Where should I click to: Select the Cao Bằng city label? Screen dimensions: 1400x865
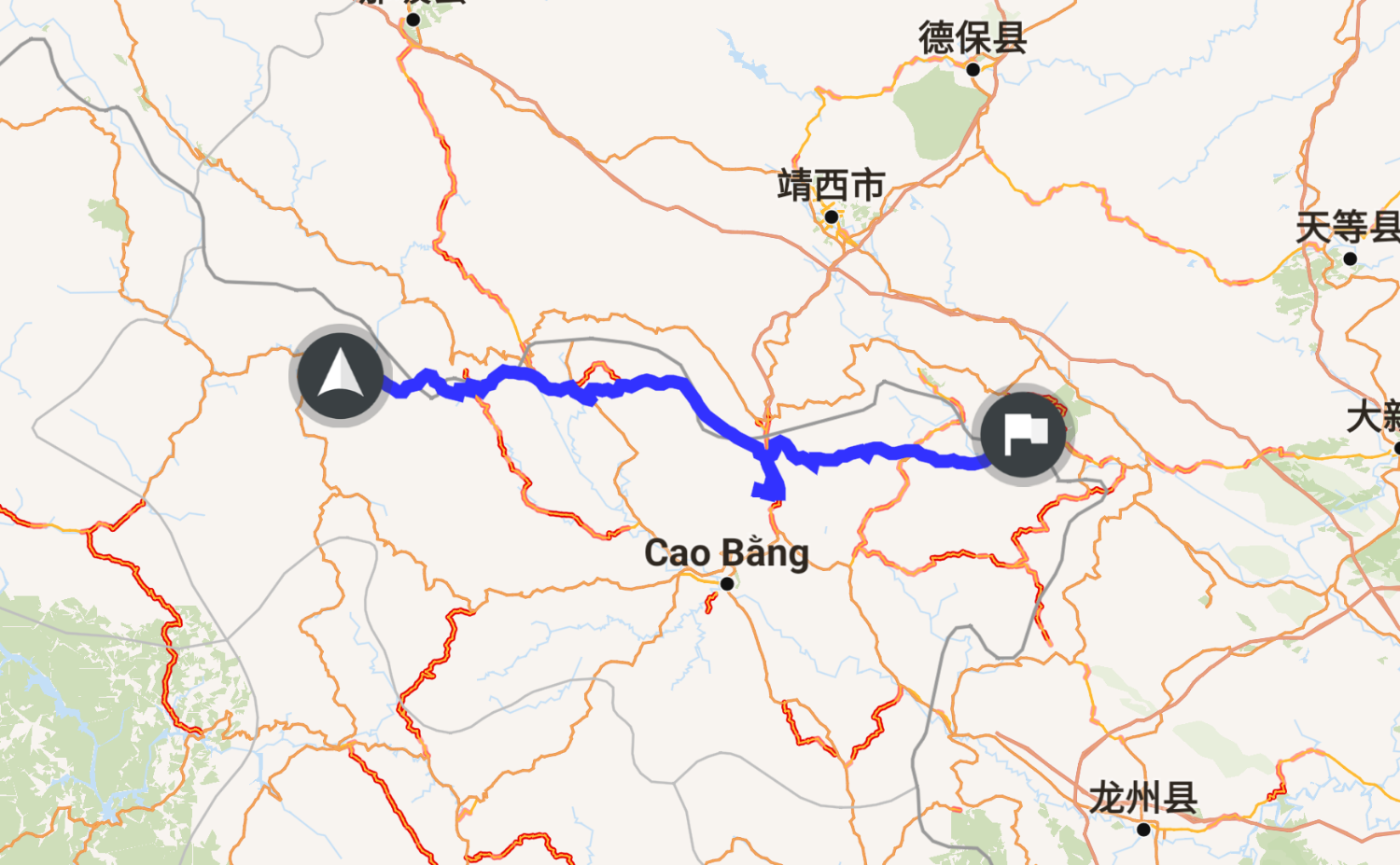pos(726,553)
